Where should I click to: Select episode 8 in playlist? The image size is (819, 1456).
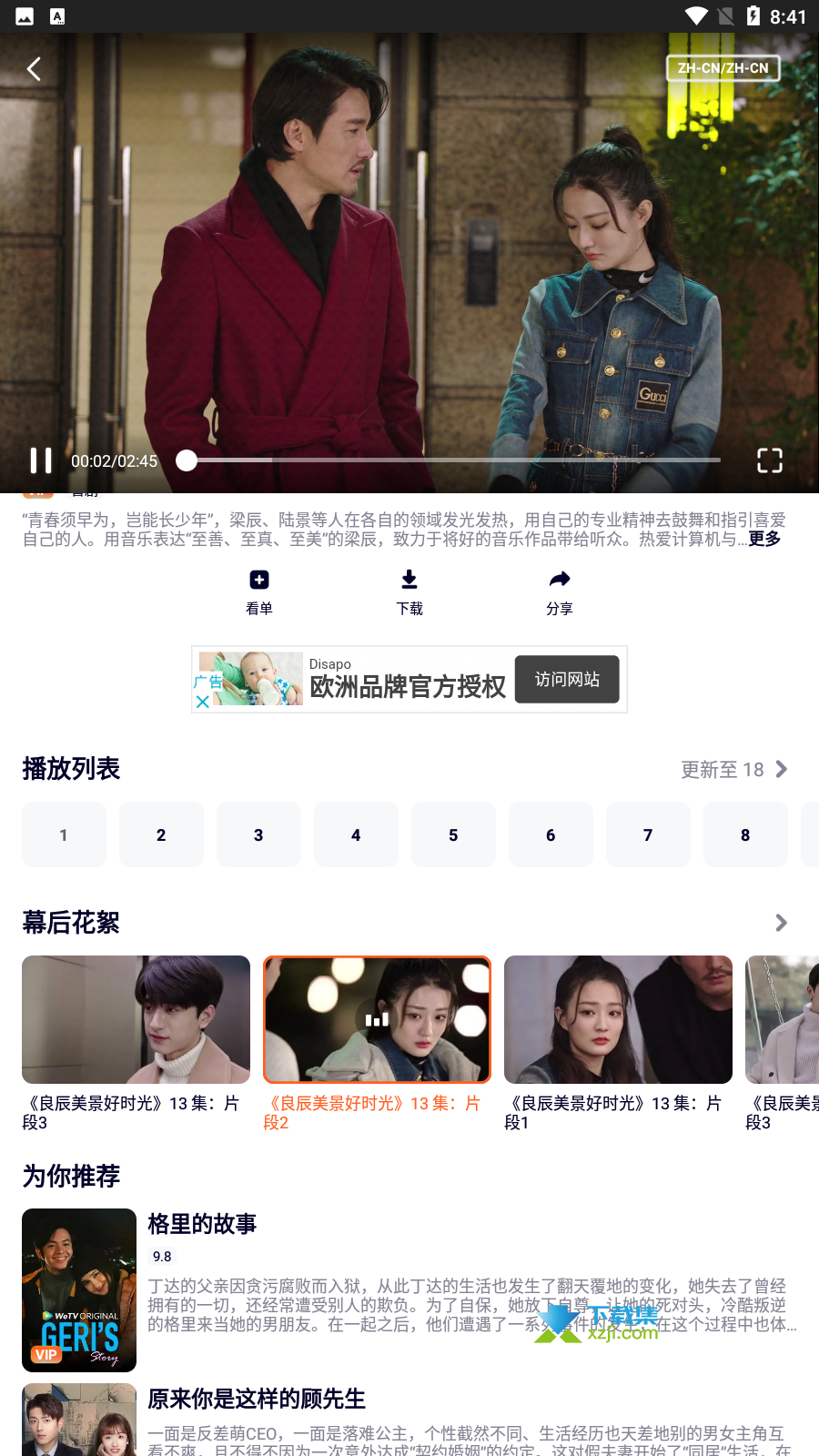tap(745, 834)
